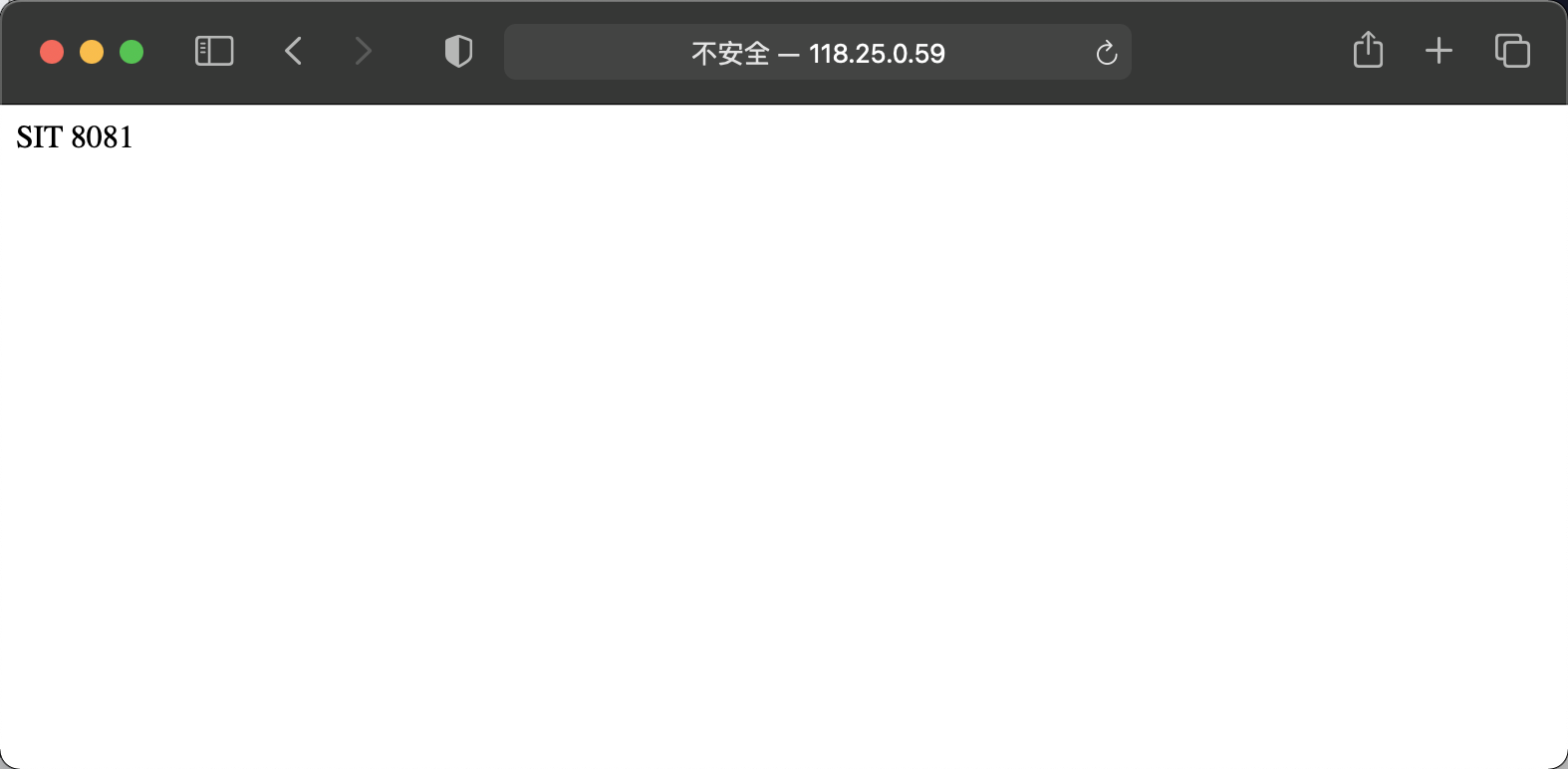Show the tab overview
The width and height of the screenshot is (1568, 769).
tap(1512, 51)
